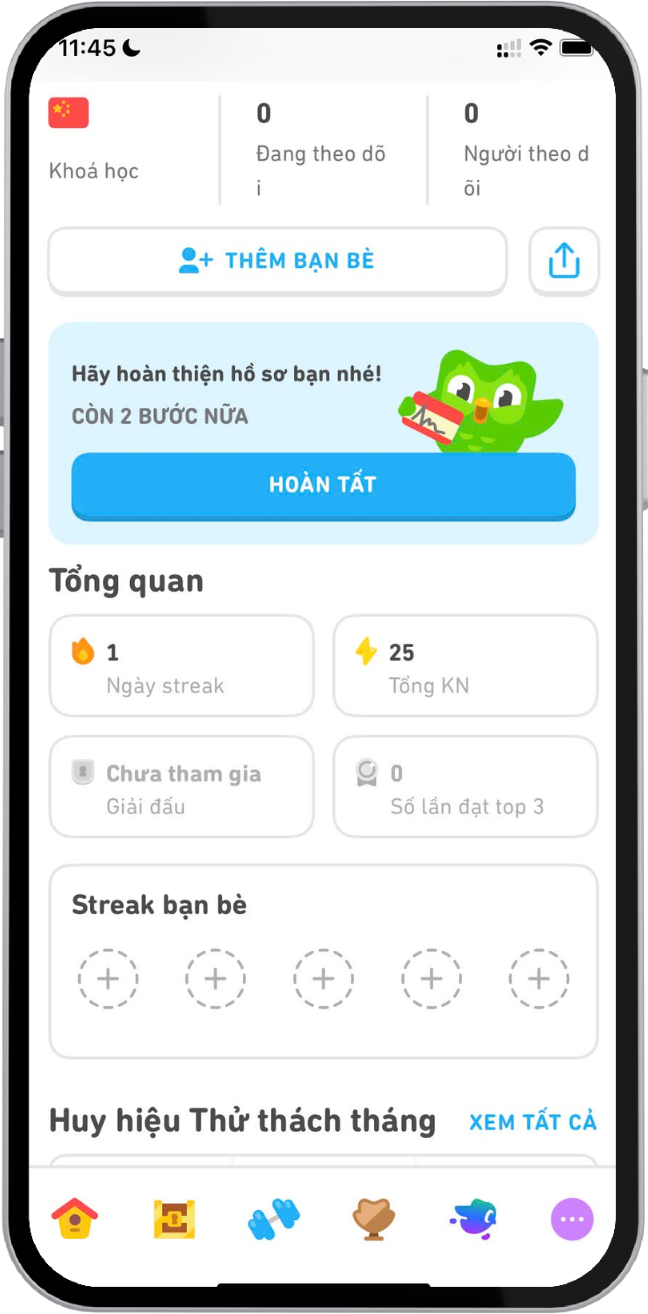Open the Ngày streak card
This screenshot has height=1314, width=648.
point(181,667)
